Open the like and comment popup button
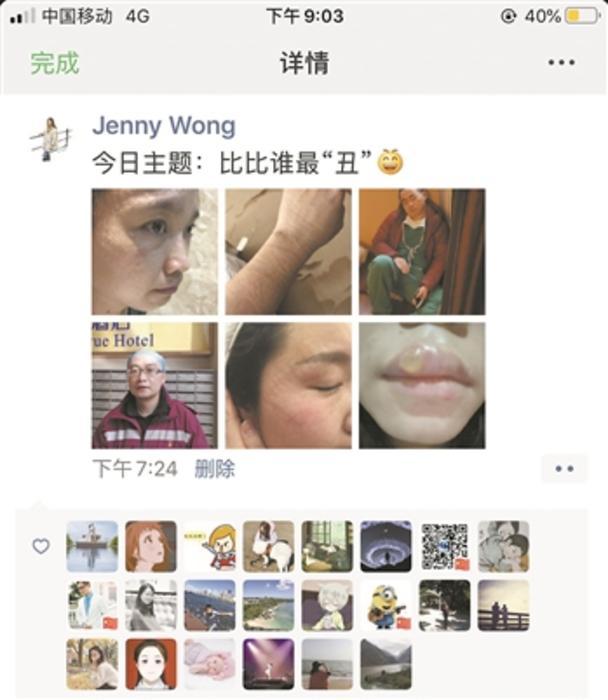Image resolution: width=608 pixels, height=700 pixels. [564, 469]
